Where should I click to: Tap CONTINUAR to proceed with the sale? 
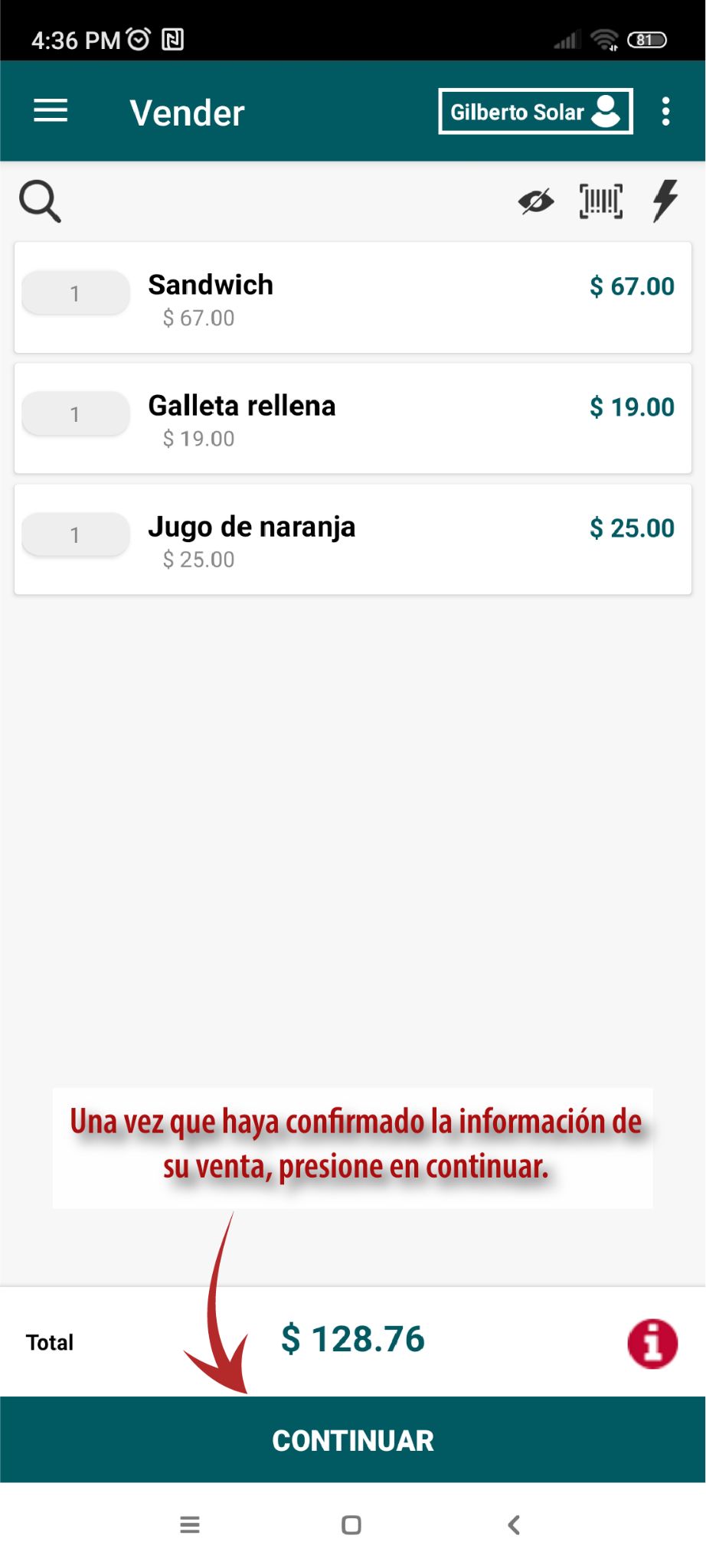pos(353,1440)
